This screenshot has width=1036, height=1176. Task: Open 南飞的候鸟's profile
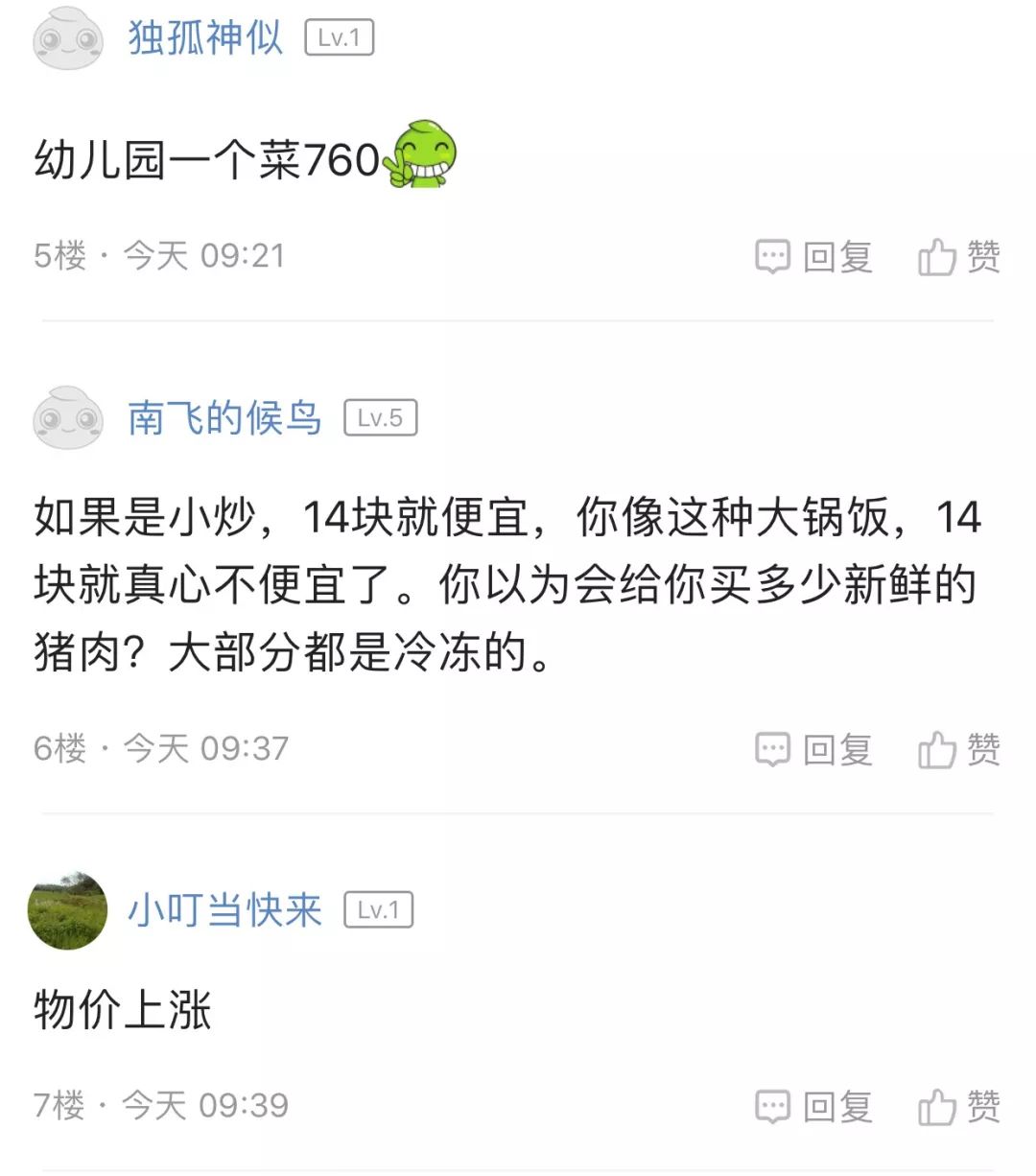click(224, 418)
